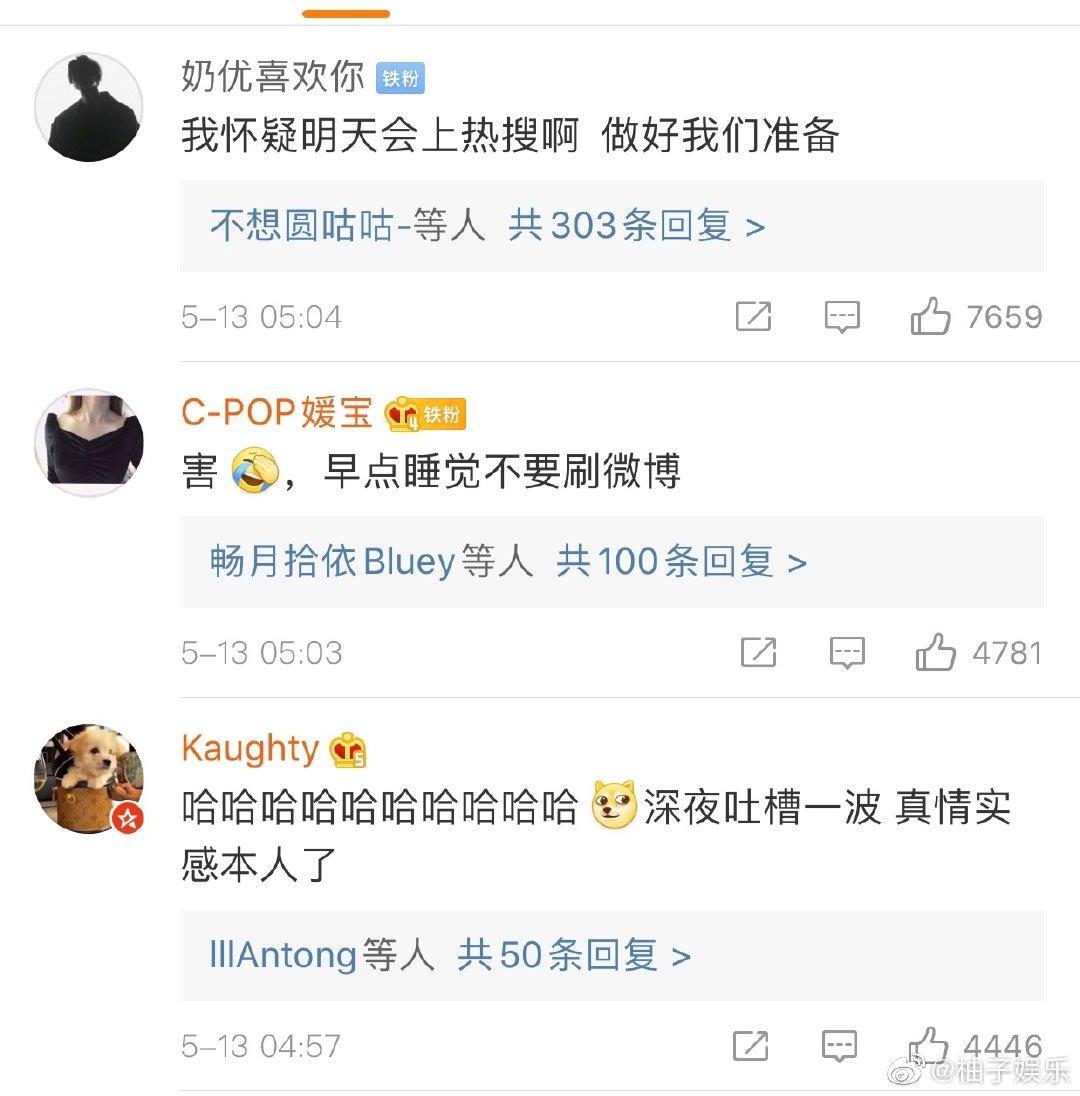Repost 奶优喜欢你's comment
Image resolution: width=1080 pixels, height=1096 pixels.
point(753,318)
